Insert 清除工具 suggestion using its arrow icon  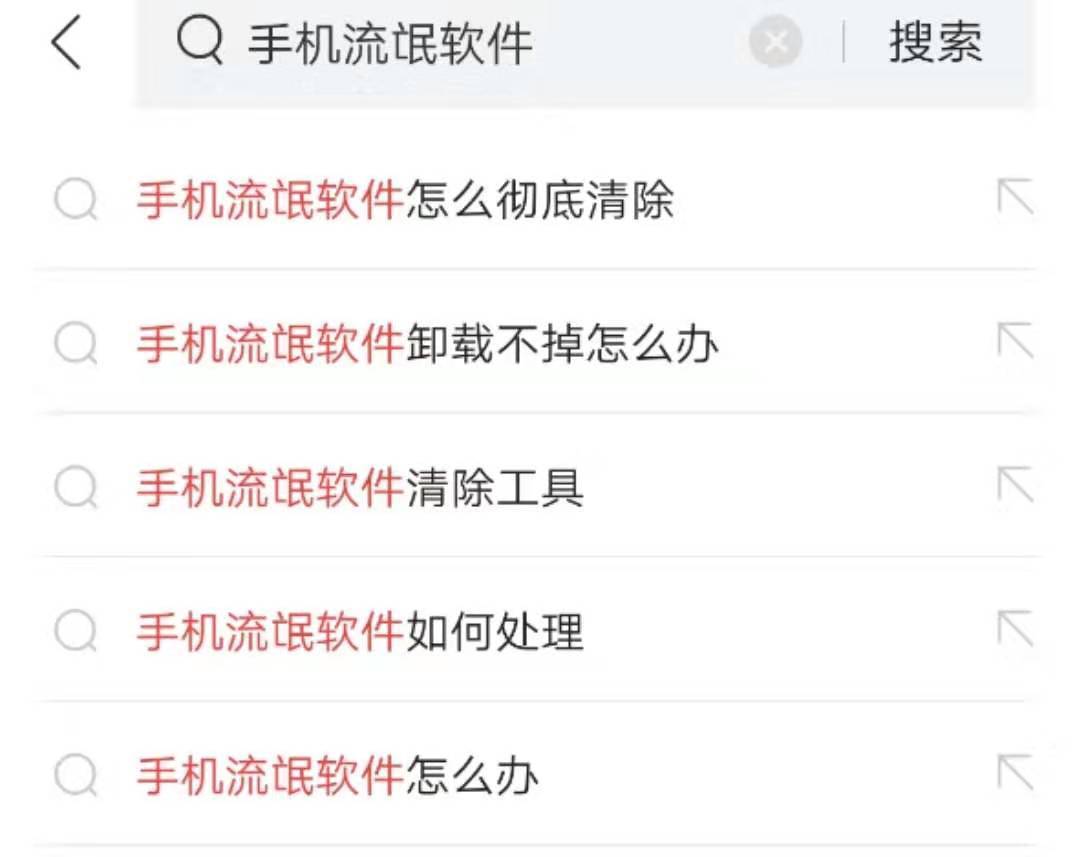(1015, 486)
